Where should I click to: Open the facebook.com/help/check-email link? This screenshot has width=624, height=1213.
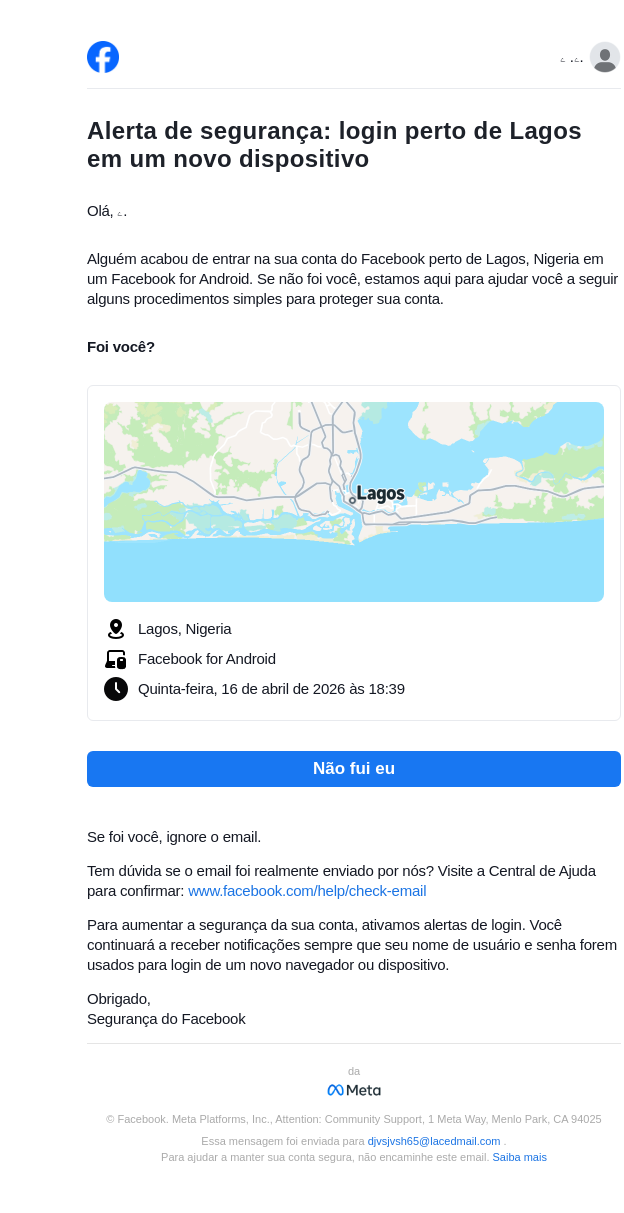point(307,891)
